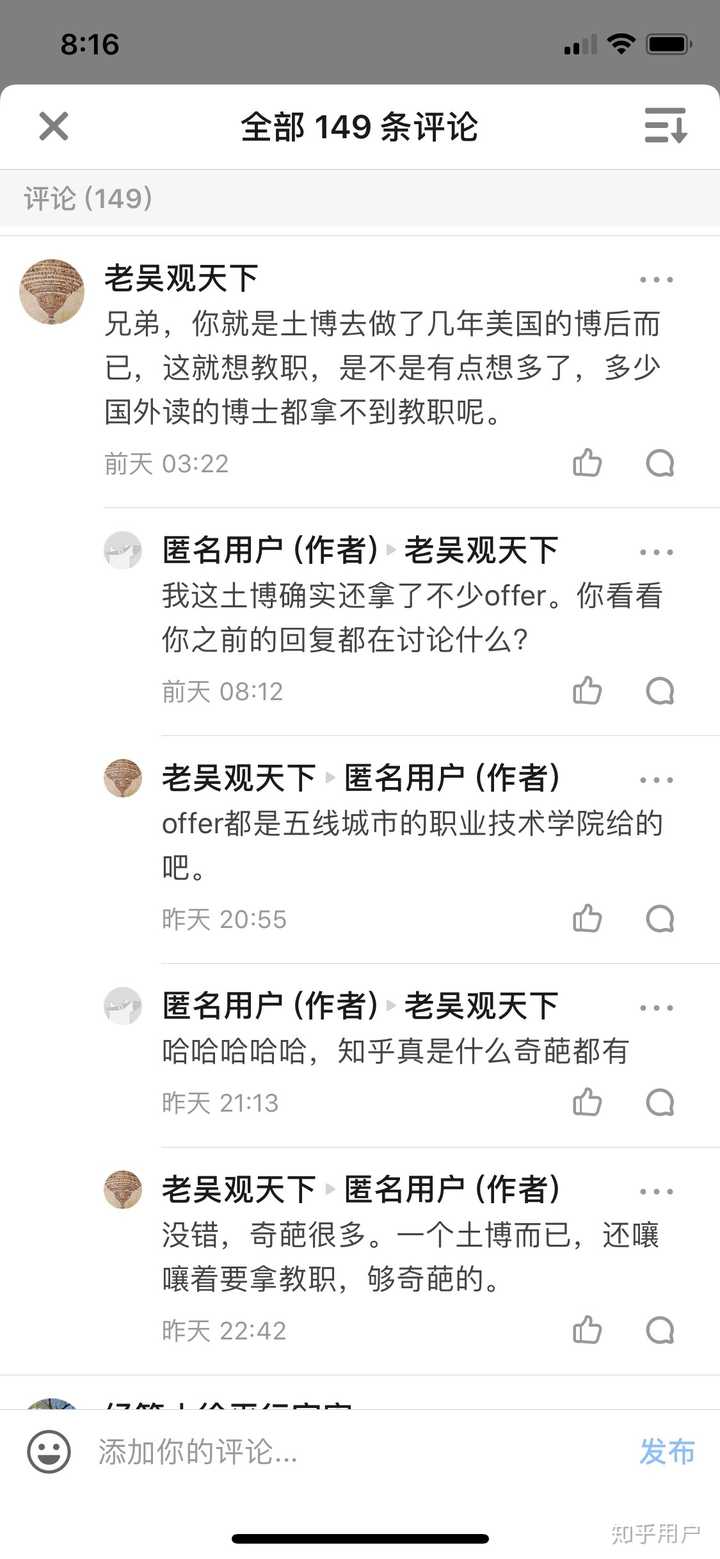Open the emoji picker
This screenshot has width=720, height=1559.
pyautogui.click(x=49, y=1452)
